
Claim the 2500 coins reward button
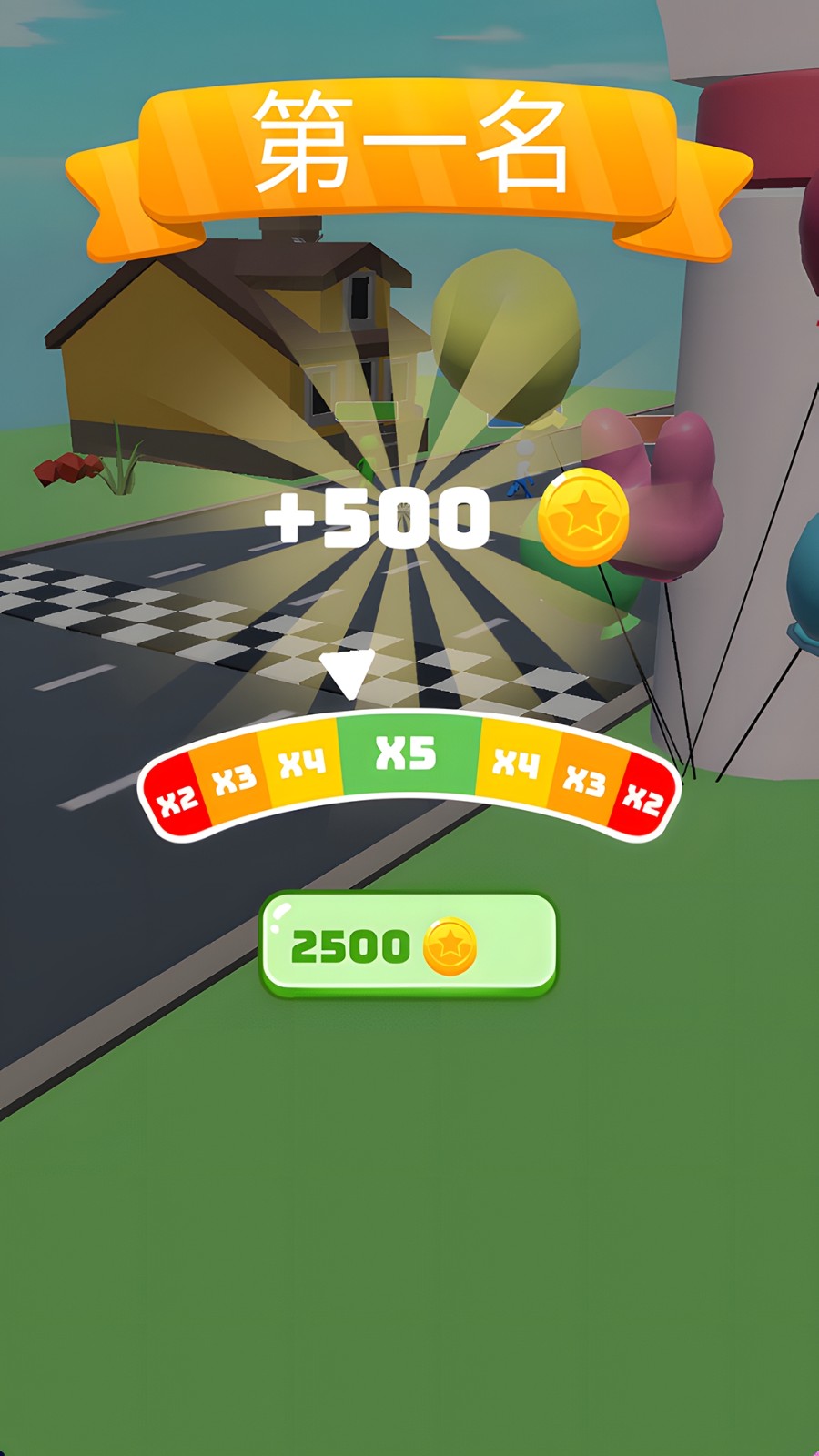(408, 945)
